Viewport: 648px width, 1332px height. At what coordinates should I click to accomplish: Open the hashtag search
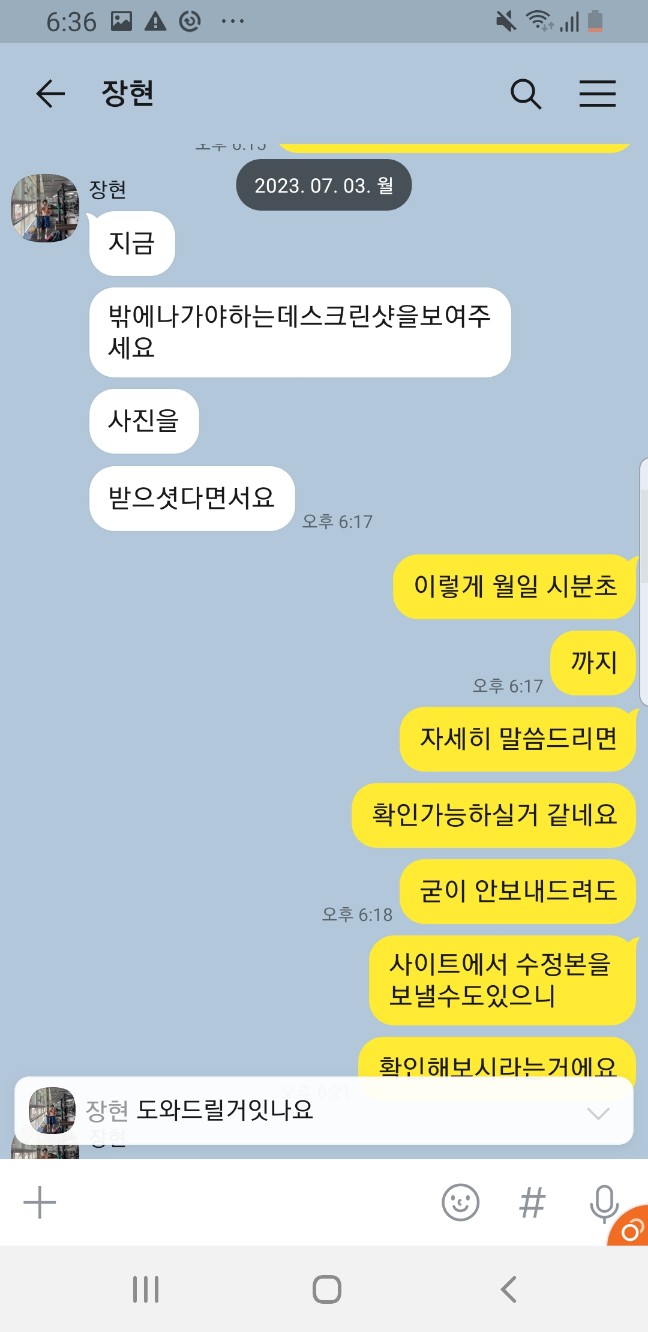[x=532, y=1202]
